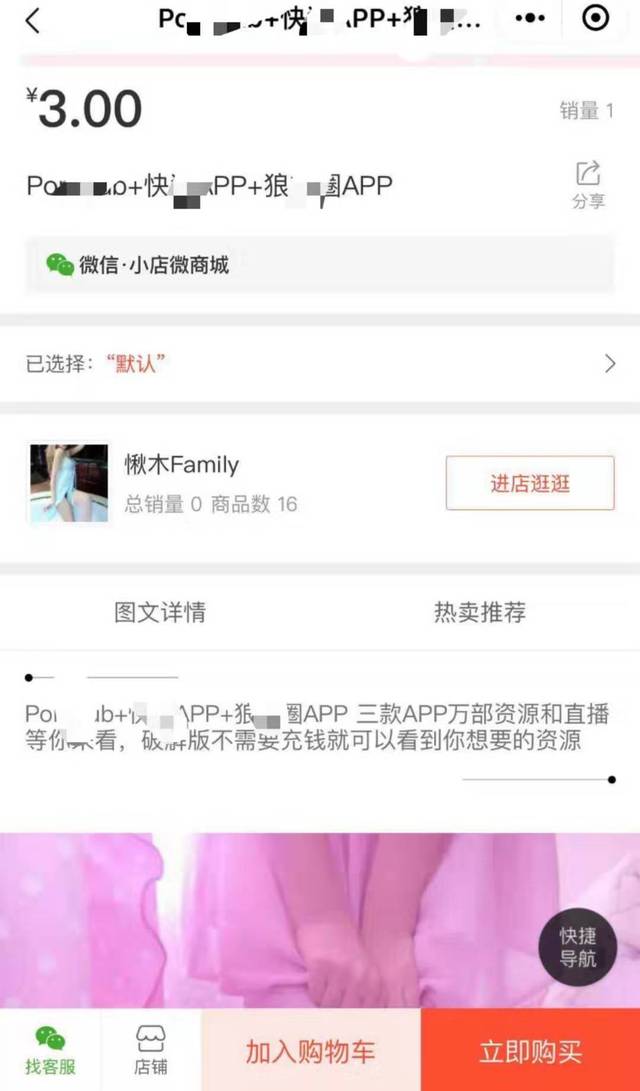Tap 加入购物车 to add to cart
This screenshot has height=1091, width=640.
[x=311, y=1051]
